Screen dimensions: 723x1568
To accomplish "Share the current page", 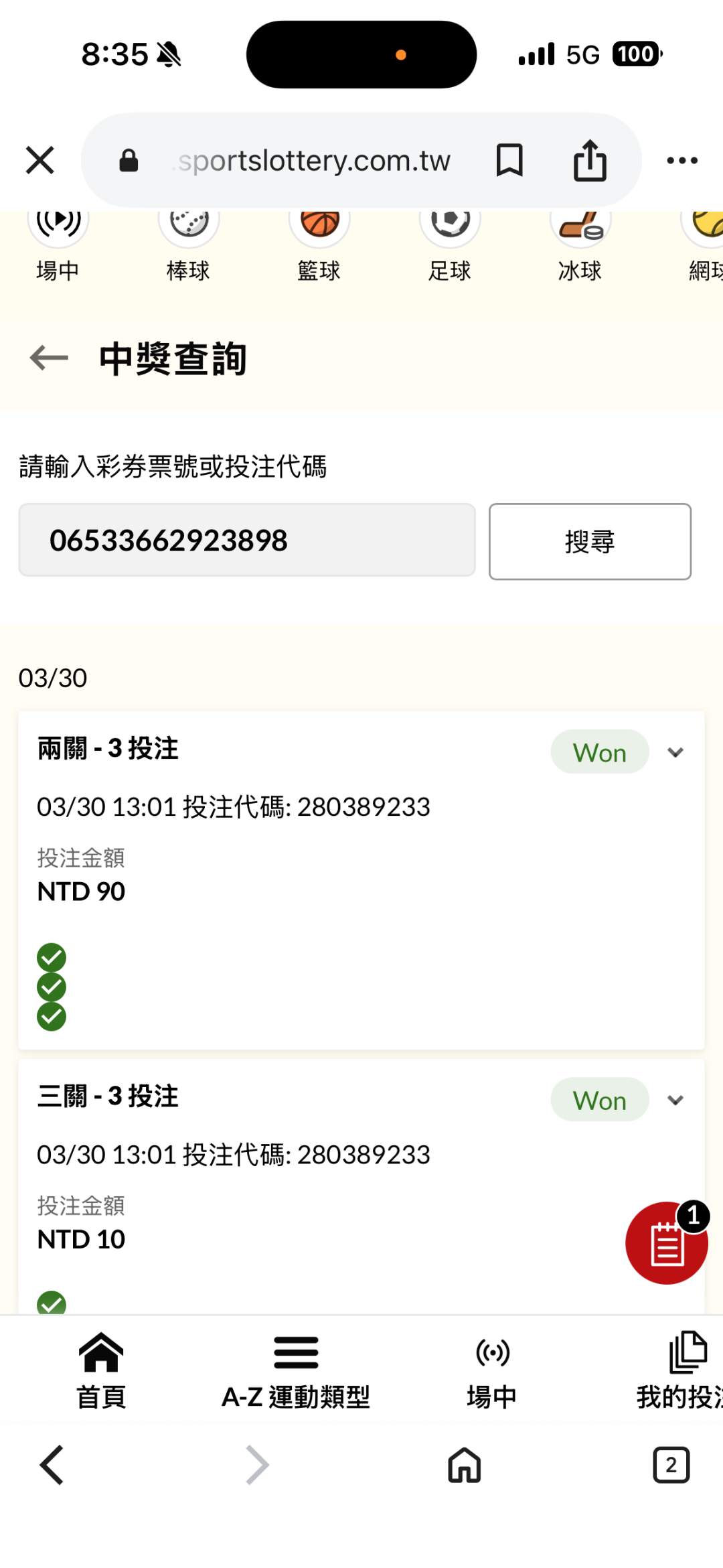I will click(590, 160).
